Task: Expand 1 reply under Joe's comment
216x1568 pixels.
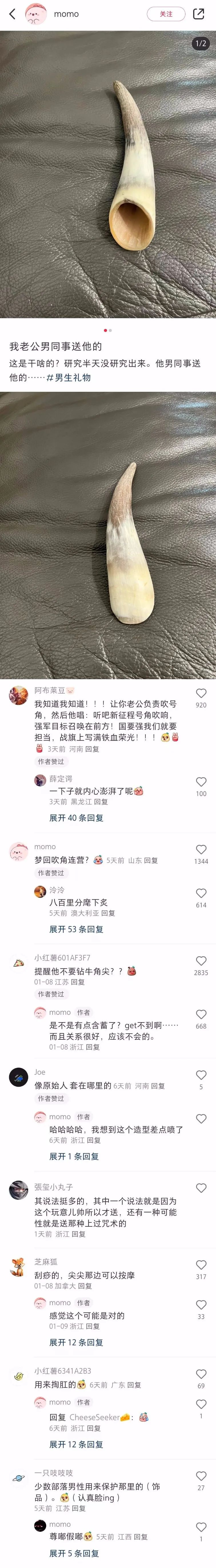Action: (74, 1156)
